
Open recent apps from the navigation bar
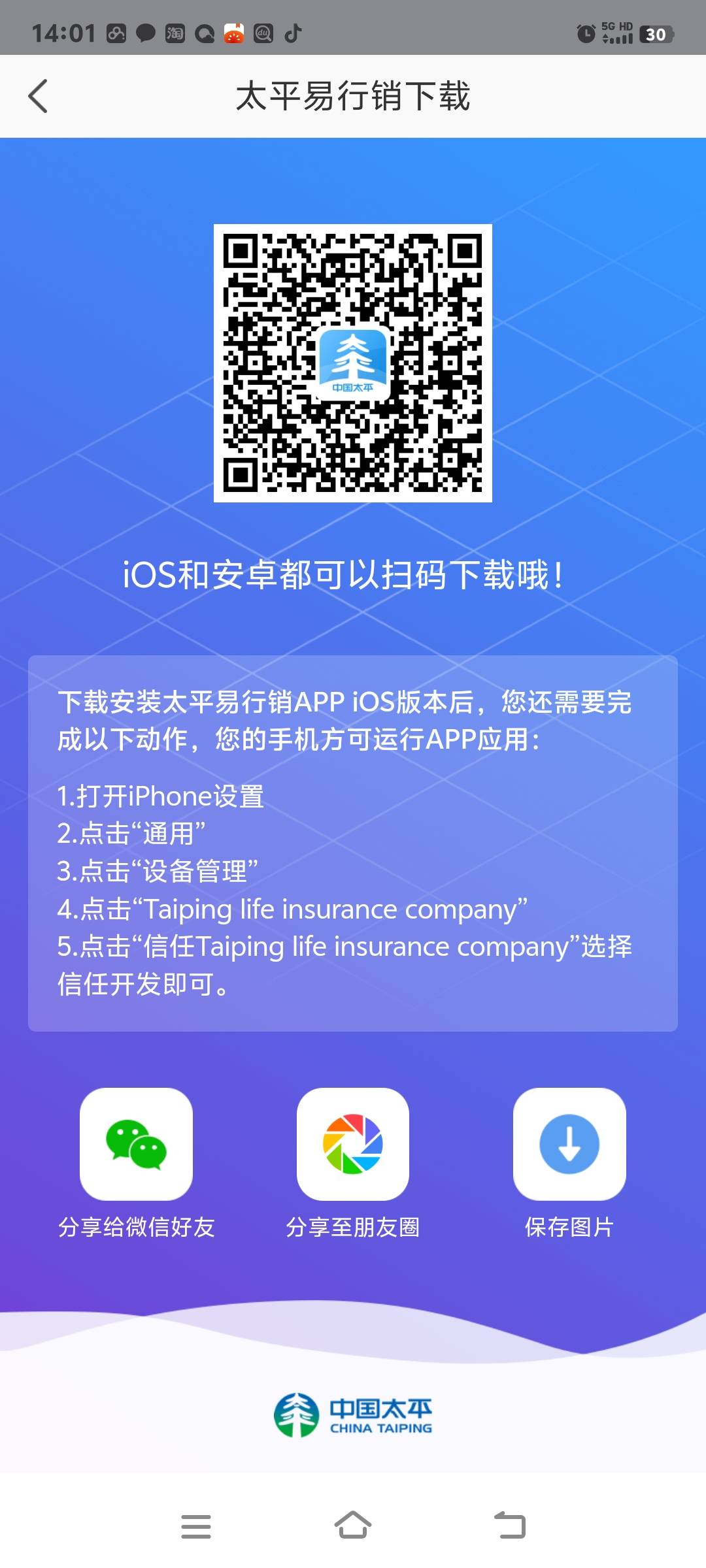(x=195, y=1526)
